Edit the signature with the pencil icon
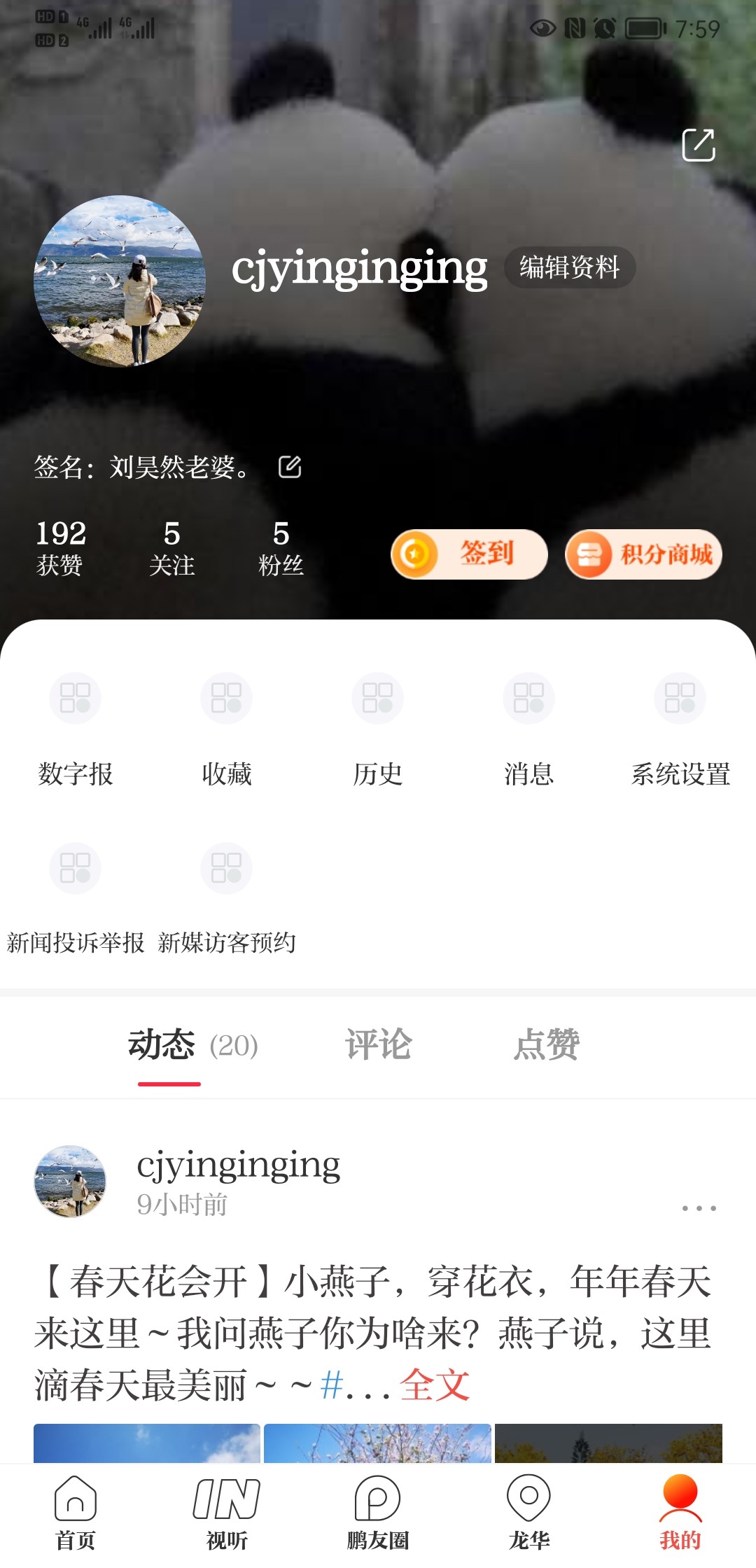Screen dimensions: 756x1568 point(290,467)
